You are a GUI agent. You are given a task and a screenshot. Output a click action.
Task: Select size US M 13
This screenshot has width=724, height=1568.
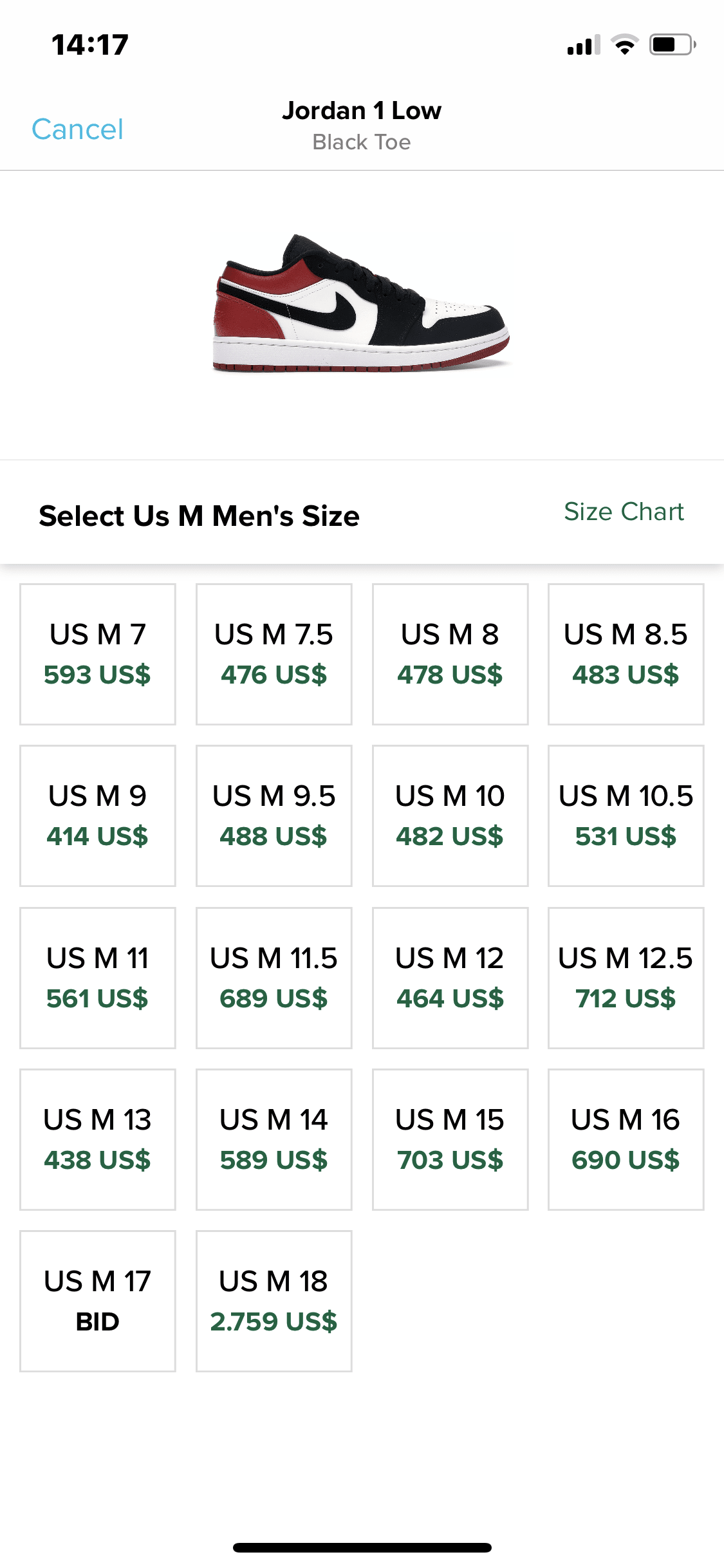pyautogui.click(x=98, y=1139)
